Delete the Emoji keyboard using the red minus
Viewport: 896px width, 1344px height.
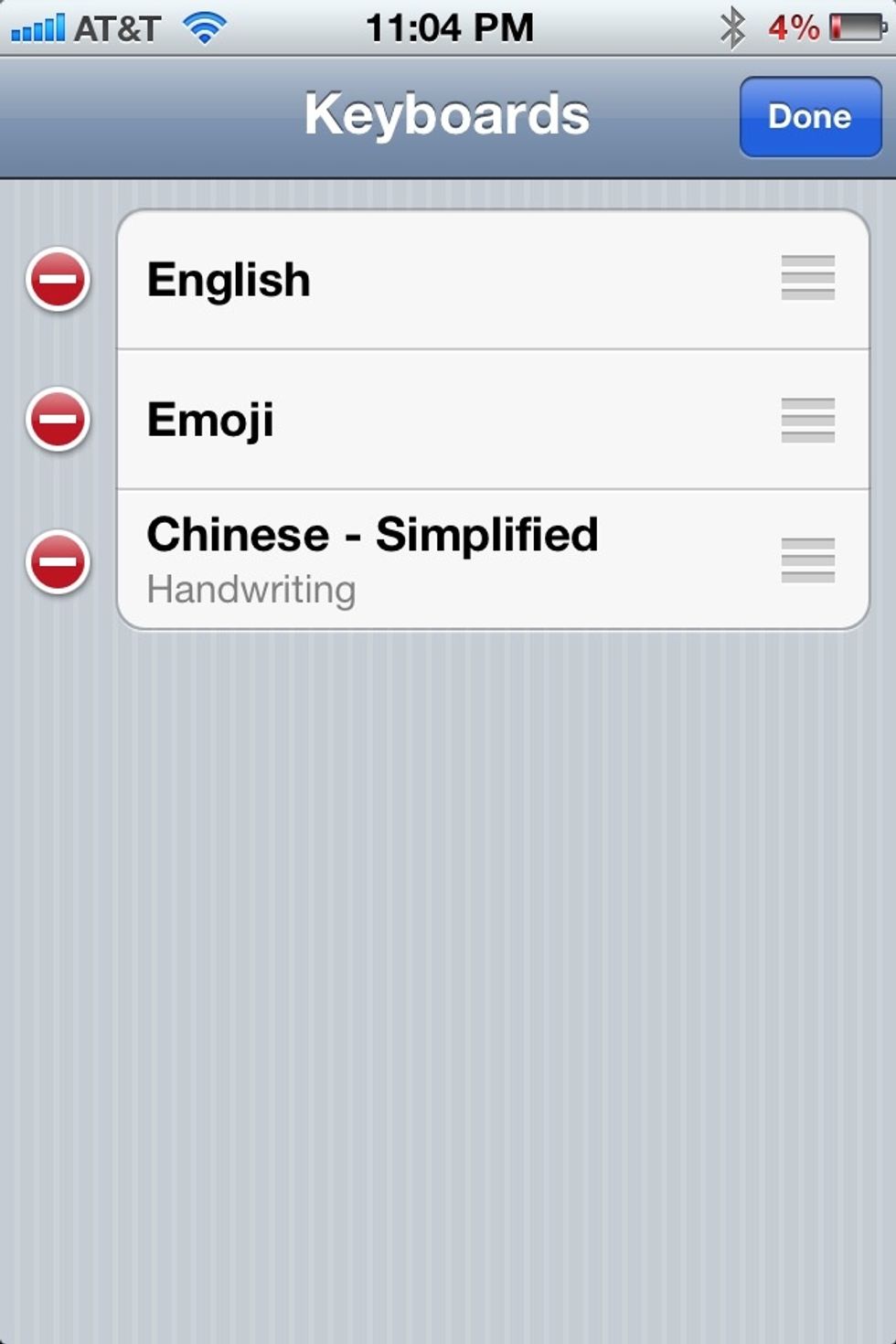(59, 421)
